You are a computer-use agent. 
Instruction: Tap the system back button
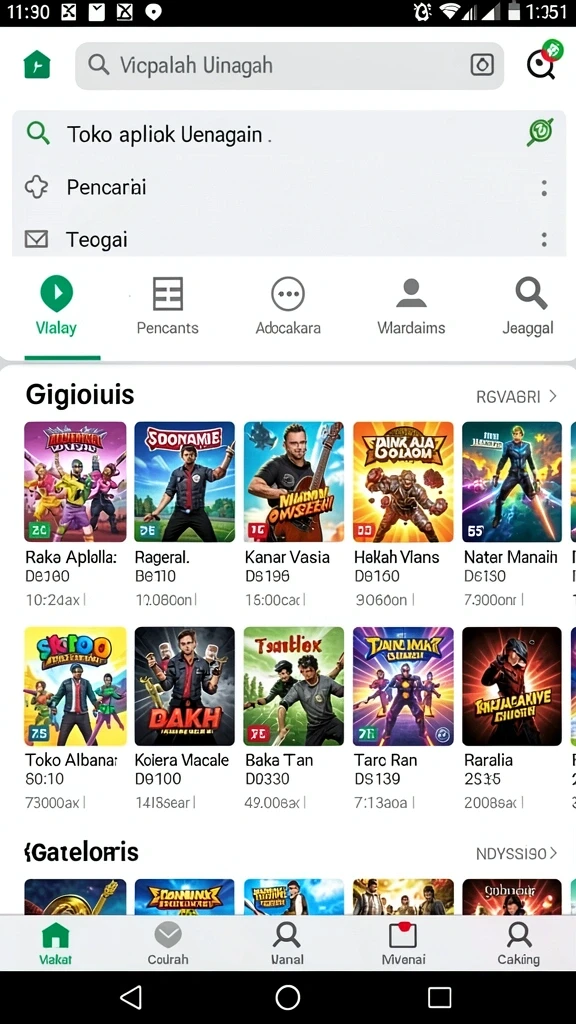[x=131, y=997]
